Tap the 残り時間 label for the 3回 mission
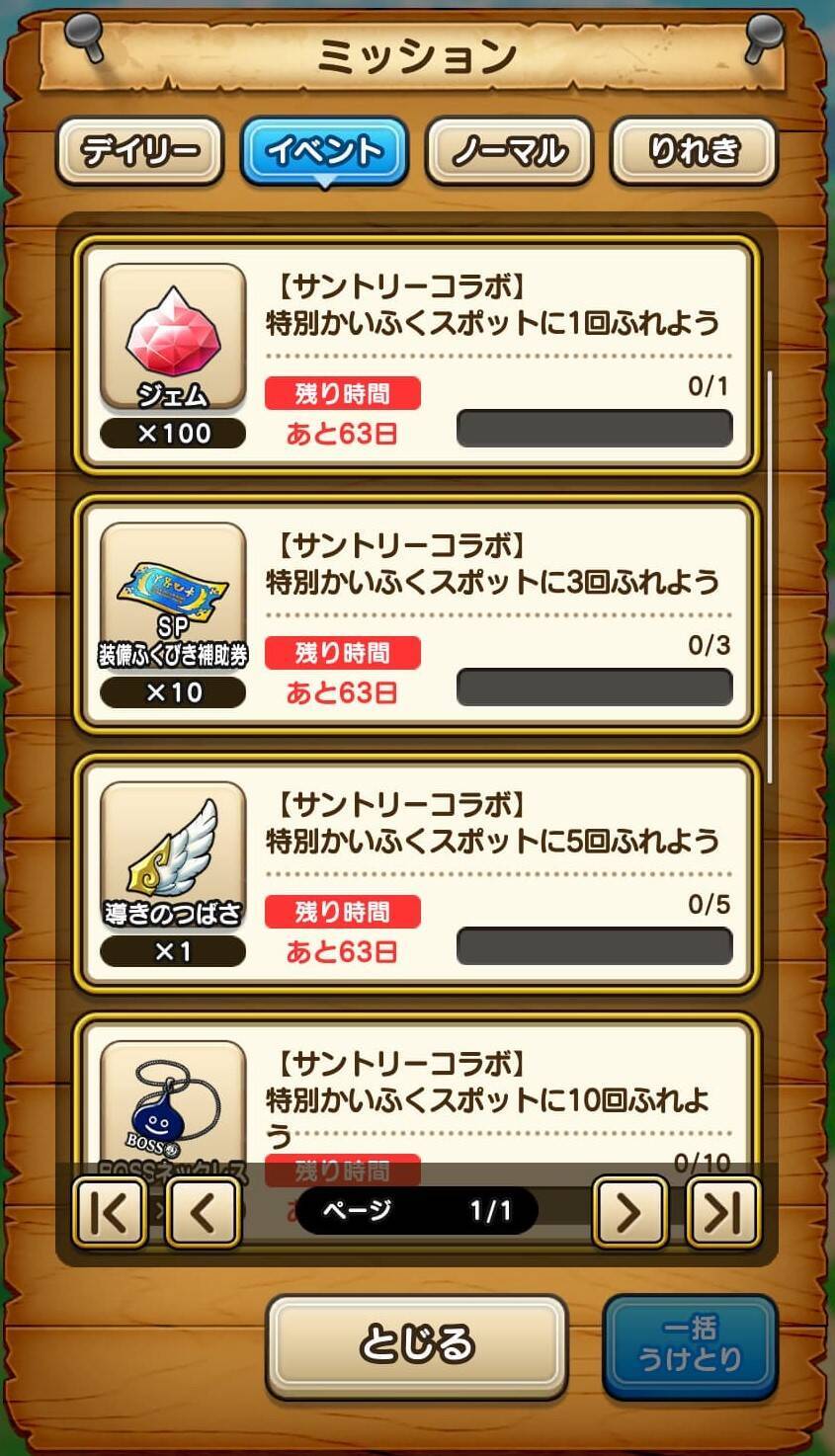Viewport: 835px width, 1456px height. tap(344, 652)
